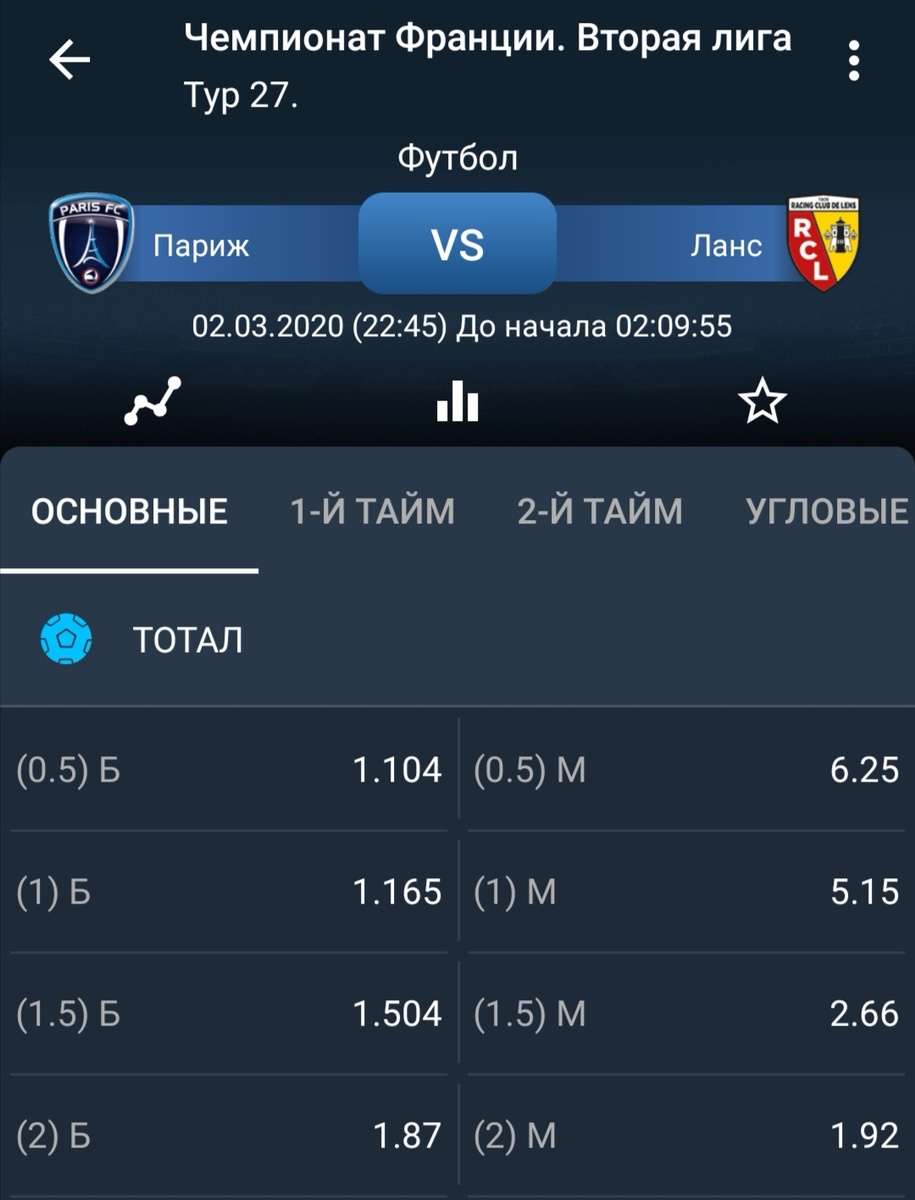Choose the (2) Б bet at 1.87
The image size is (915, 1200).
(x=229, y=1136)
